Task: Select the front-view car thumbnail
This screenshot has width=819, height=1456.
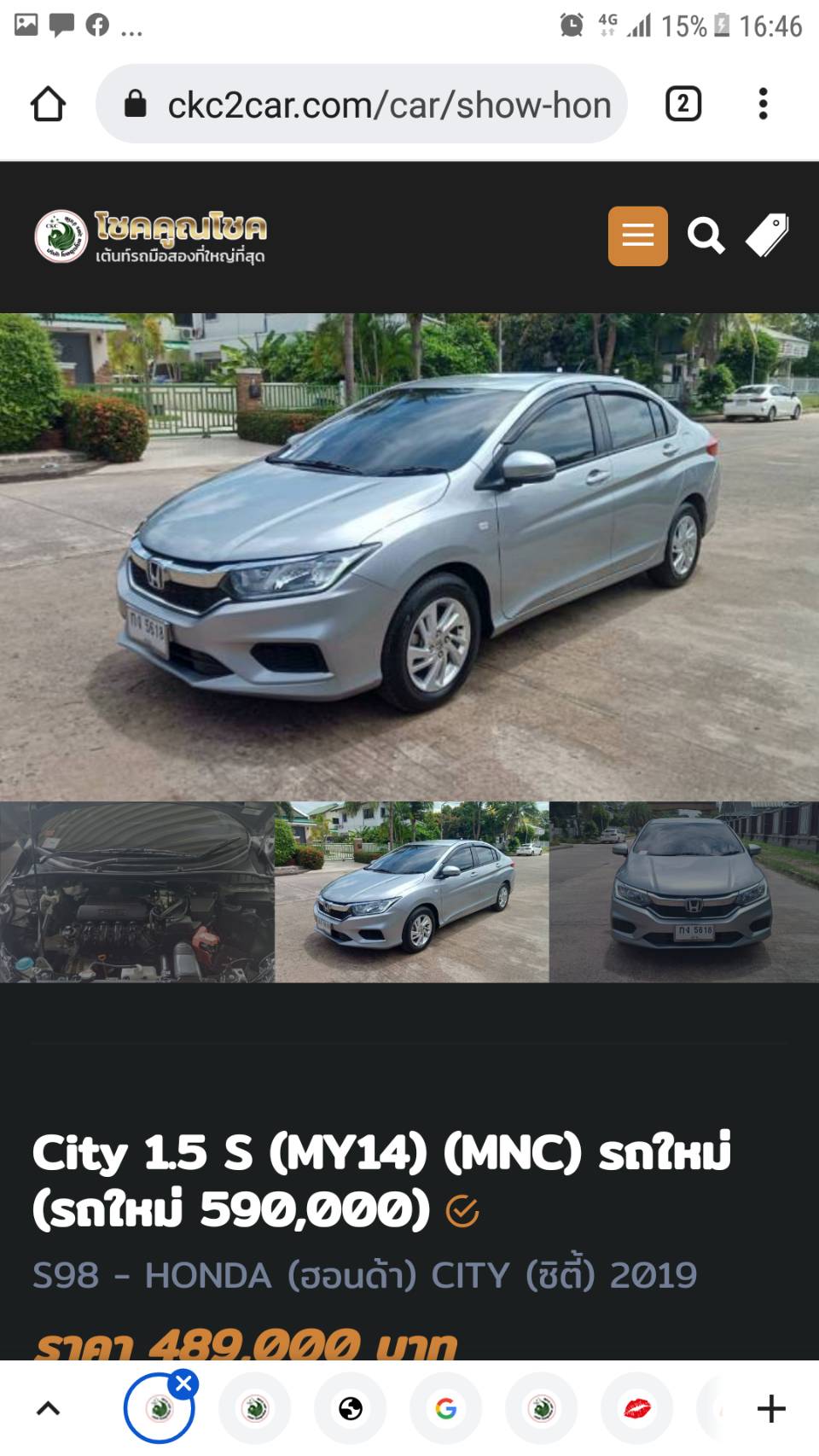Action: tap(685, 892)
